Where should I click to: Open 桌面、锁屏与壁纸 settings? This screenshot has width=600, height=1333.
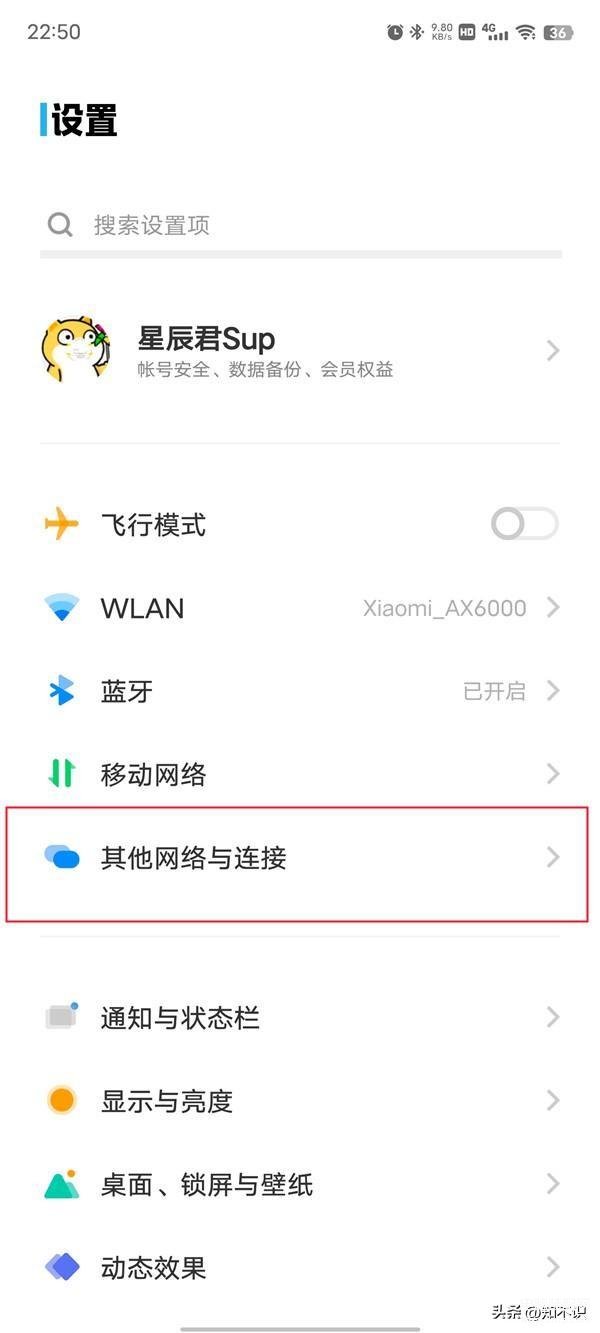300,1185
